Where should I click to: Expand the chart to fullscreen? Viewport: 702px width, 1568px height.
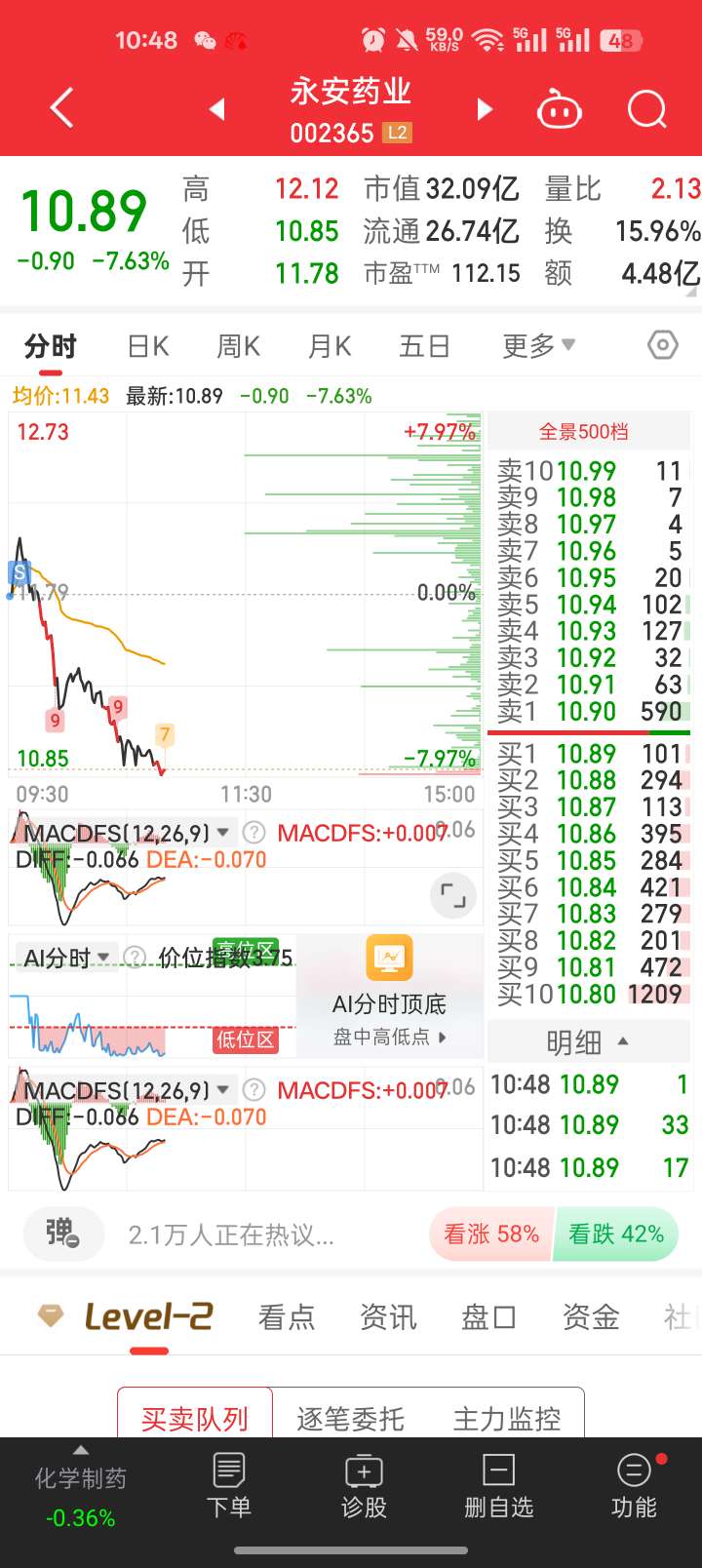coord(453,895)
